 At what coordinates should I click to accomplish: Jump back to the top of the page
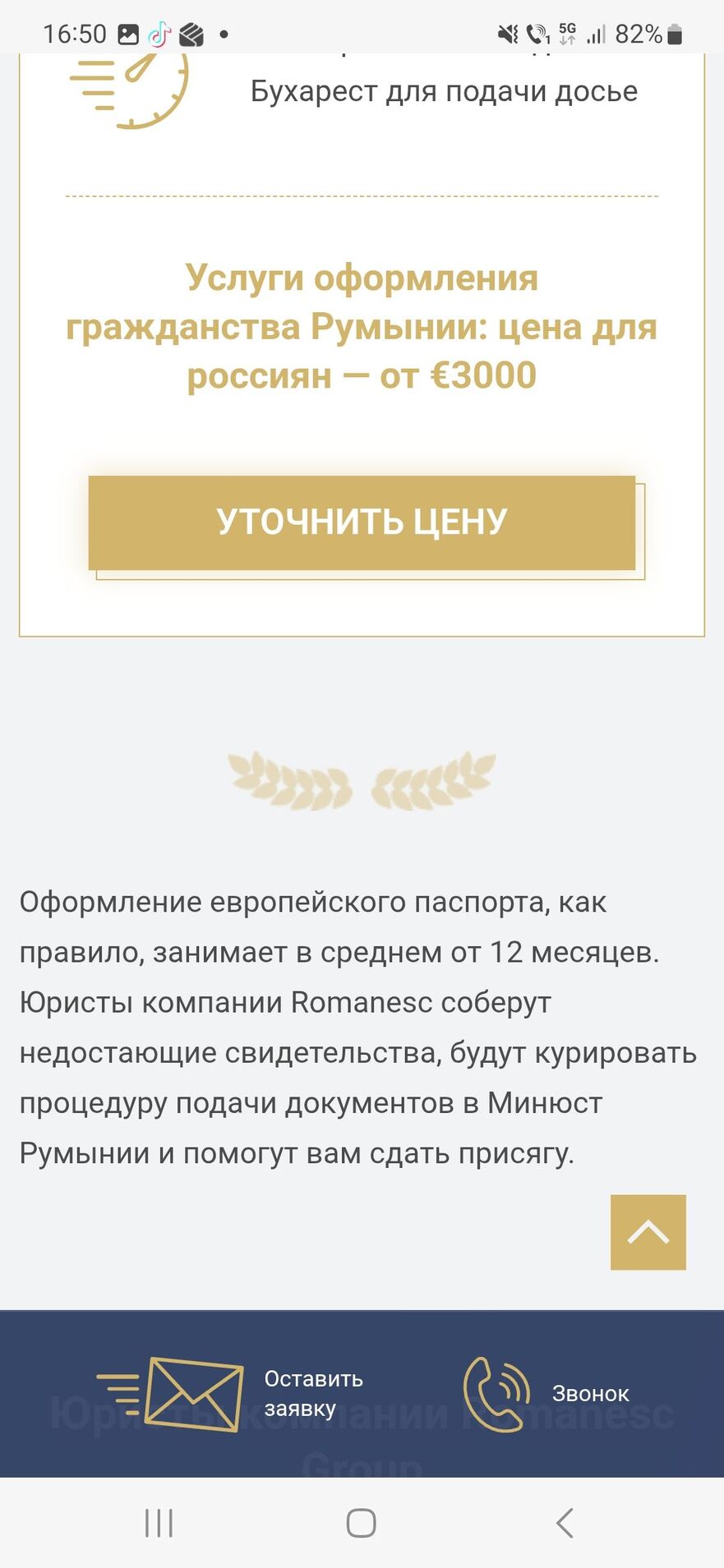coord(648,1232)
